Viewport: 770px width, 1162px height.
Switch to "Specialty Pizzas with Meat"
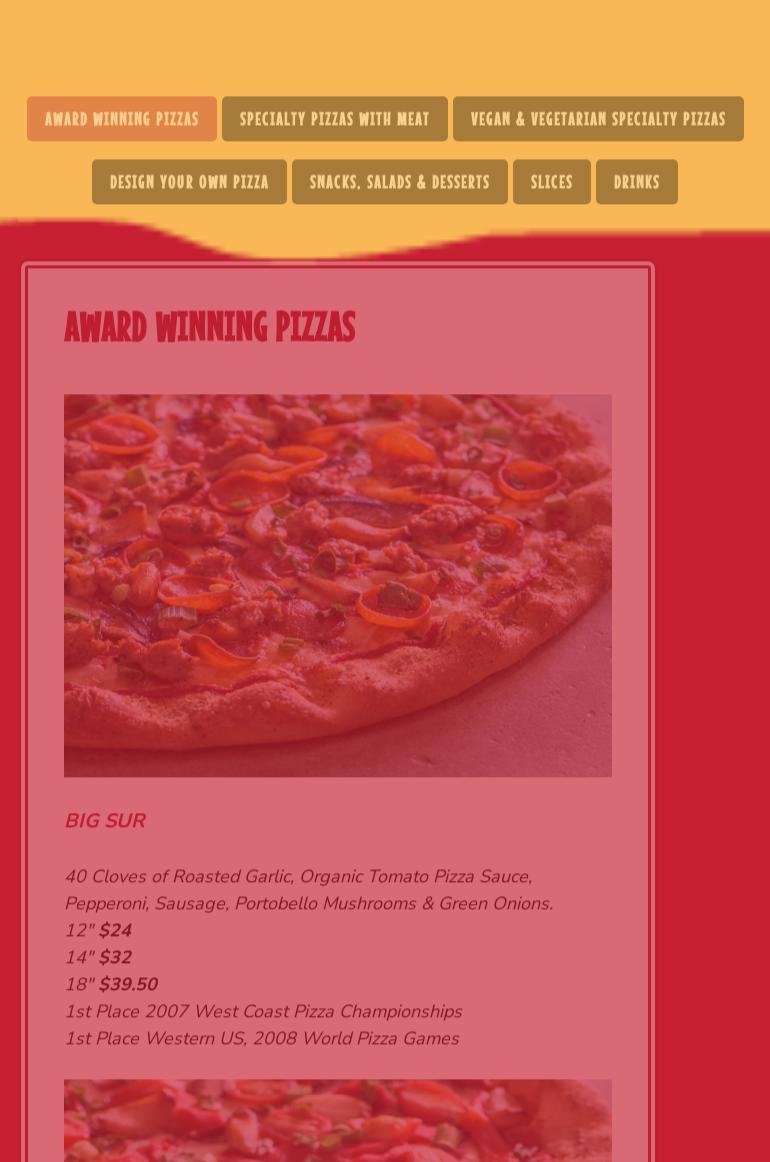334,118
